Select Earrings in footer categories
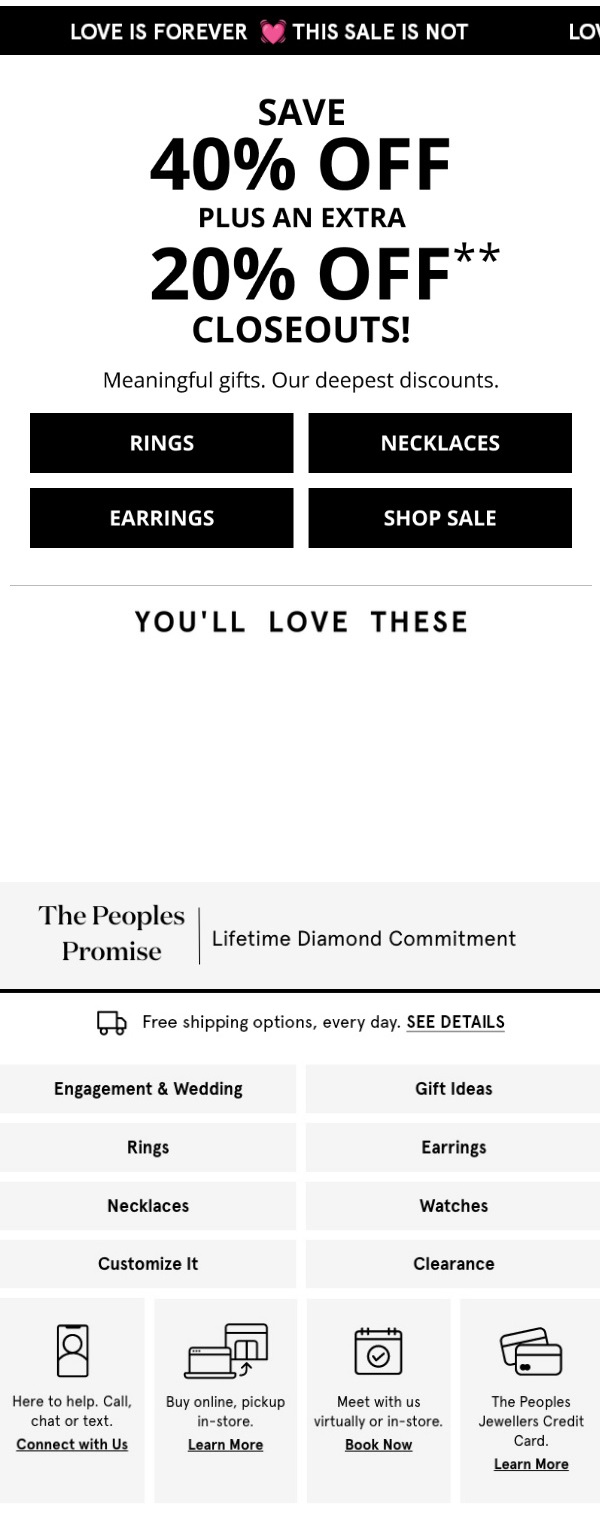The width and height of the screenshot is (600, 1520). pyautogui.click(x=453, y=1147)
